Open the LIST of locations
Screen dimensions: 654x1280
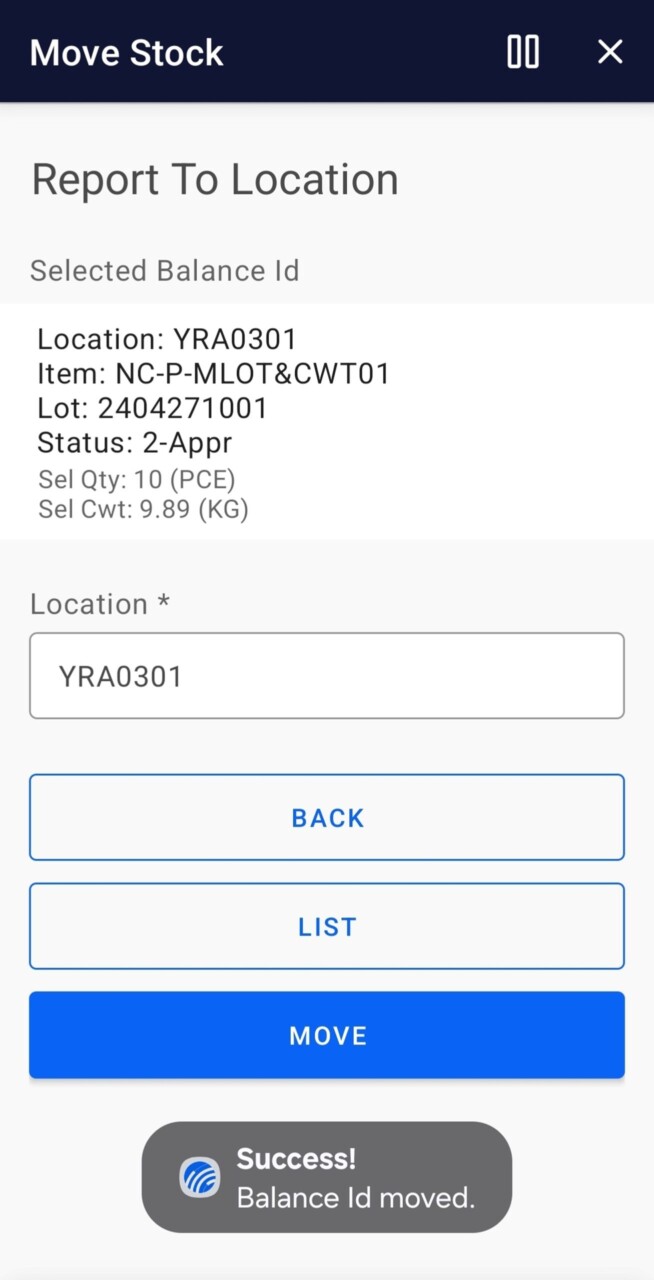[x=327, y=927]
